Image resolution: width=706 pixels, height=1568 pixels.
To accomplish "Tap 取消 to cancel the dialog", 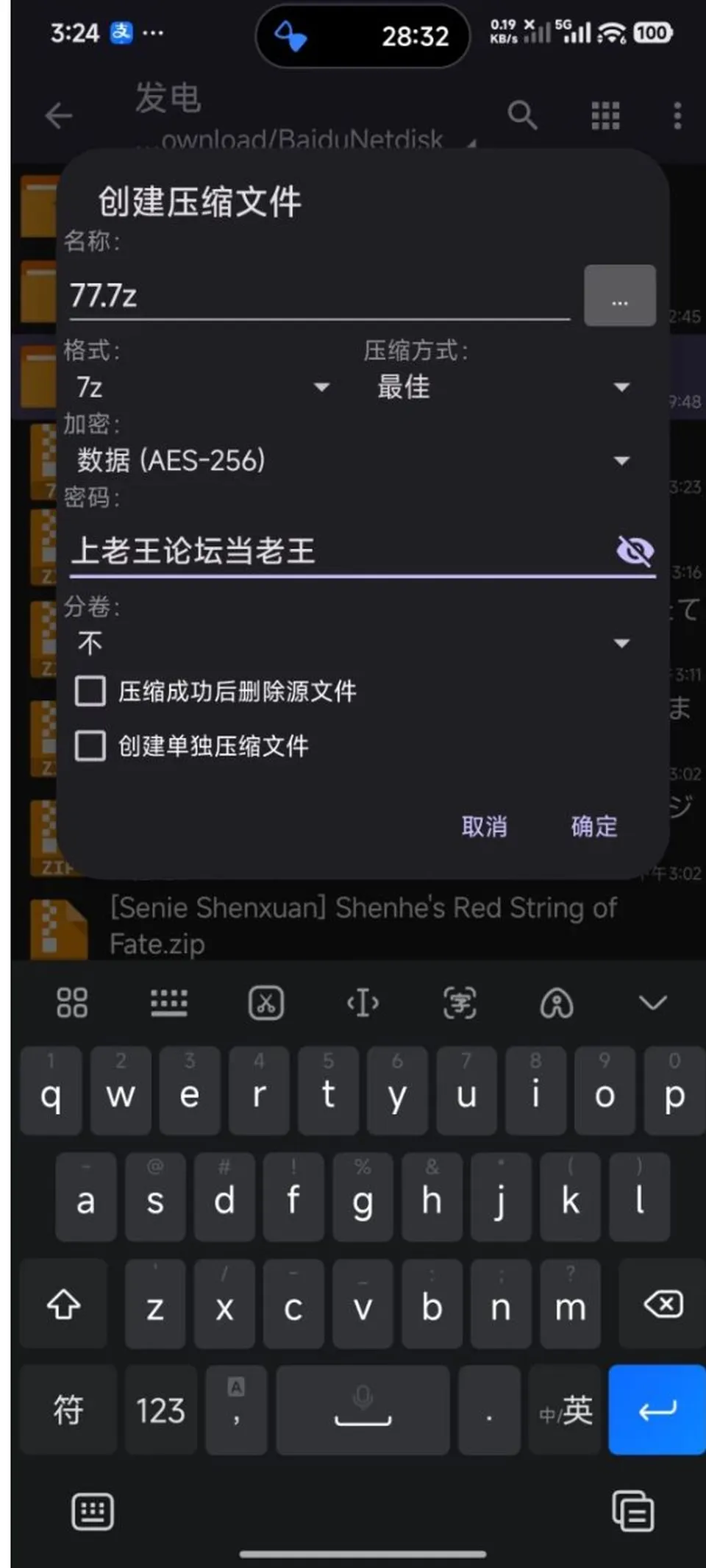I will (485, 826).
